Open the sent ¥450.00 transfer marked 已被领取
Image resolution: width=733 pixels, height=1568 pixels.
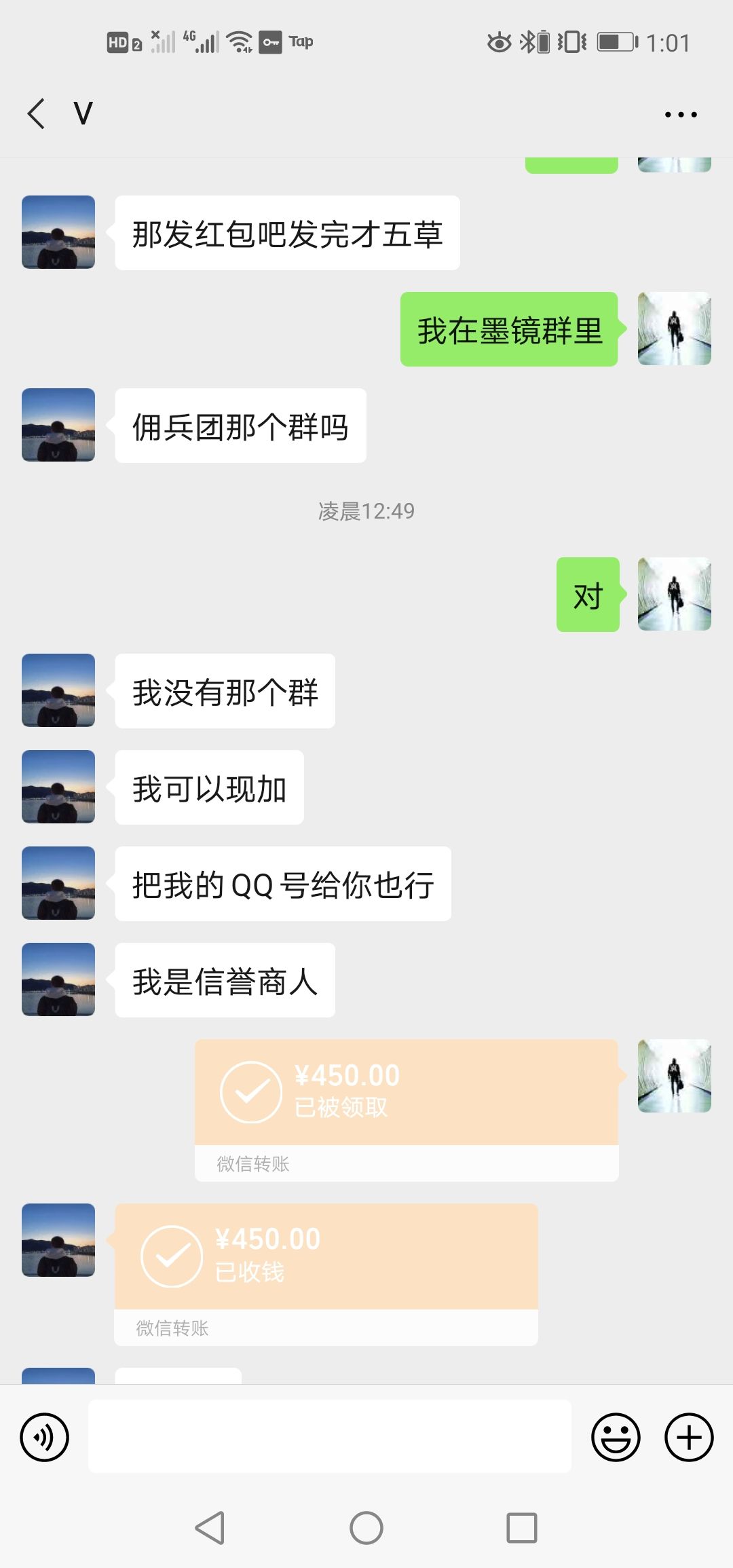(406, 1109)
